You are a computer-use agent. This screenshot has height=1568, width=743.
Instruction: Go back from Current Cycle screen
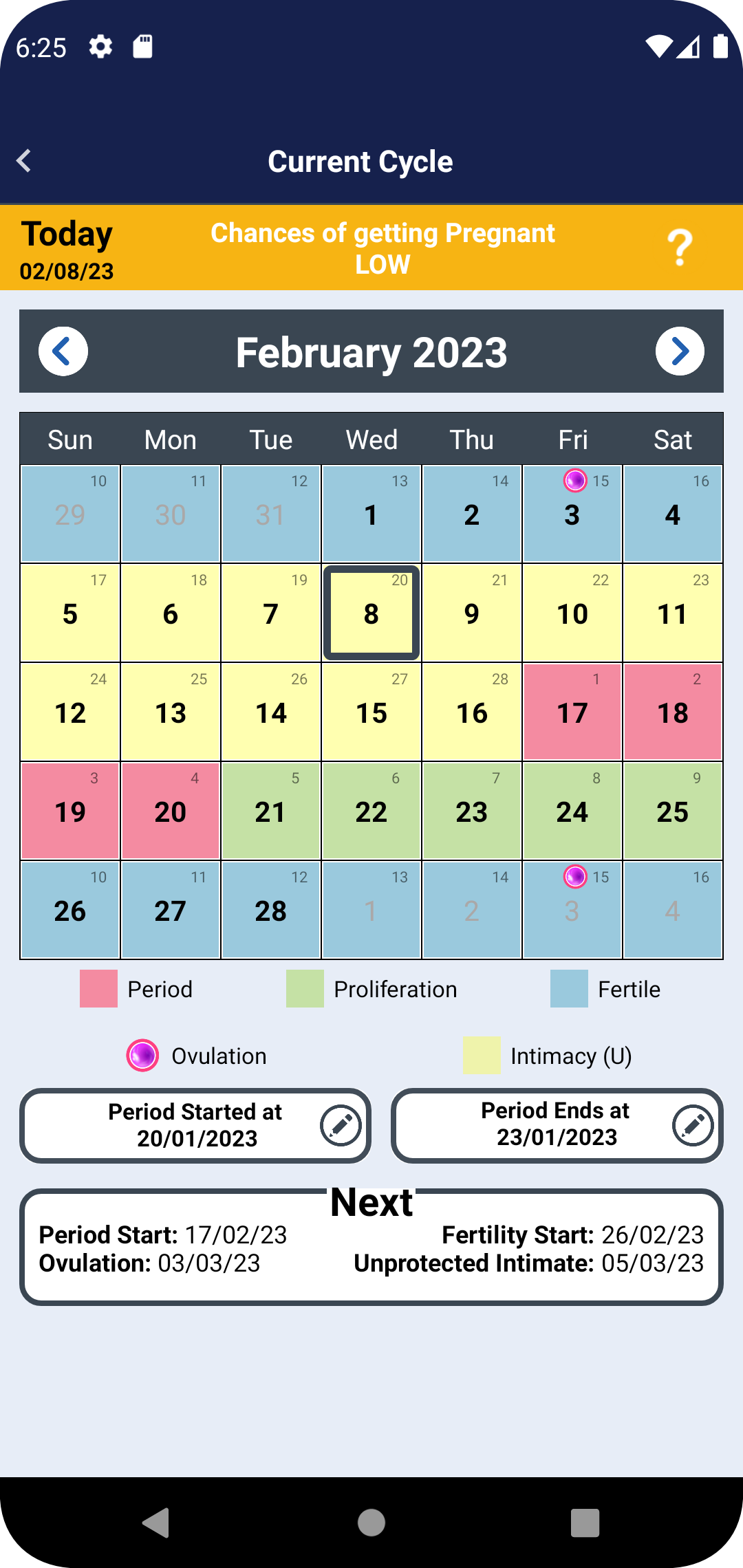24,161
